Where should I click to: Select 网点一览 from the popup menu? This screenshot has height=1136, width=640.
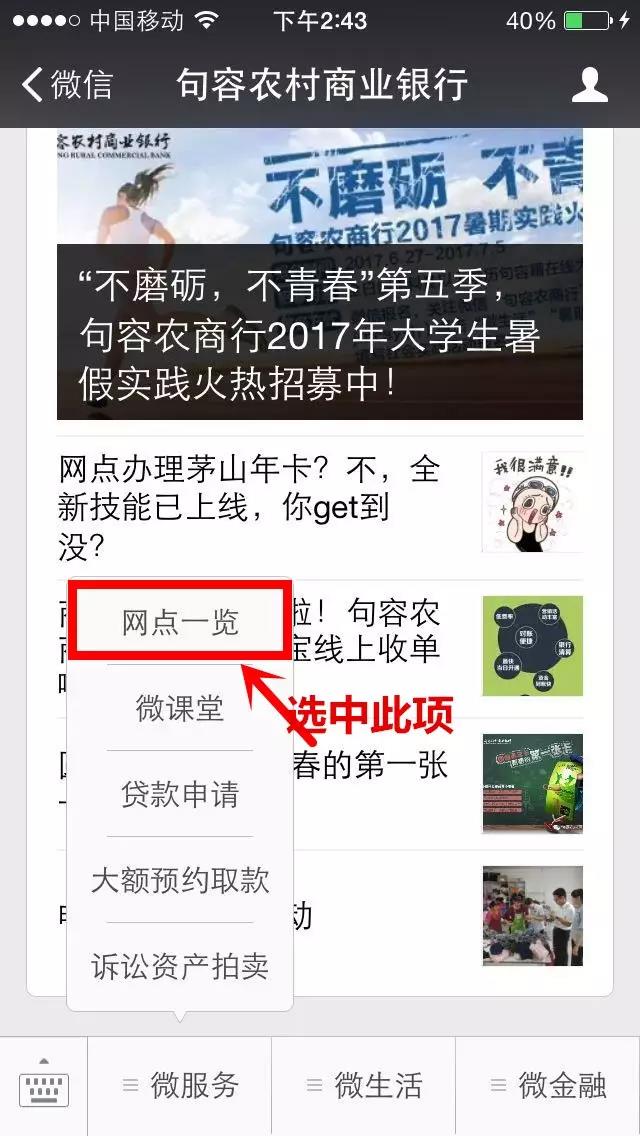click(x=180, y=622)
